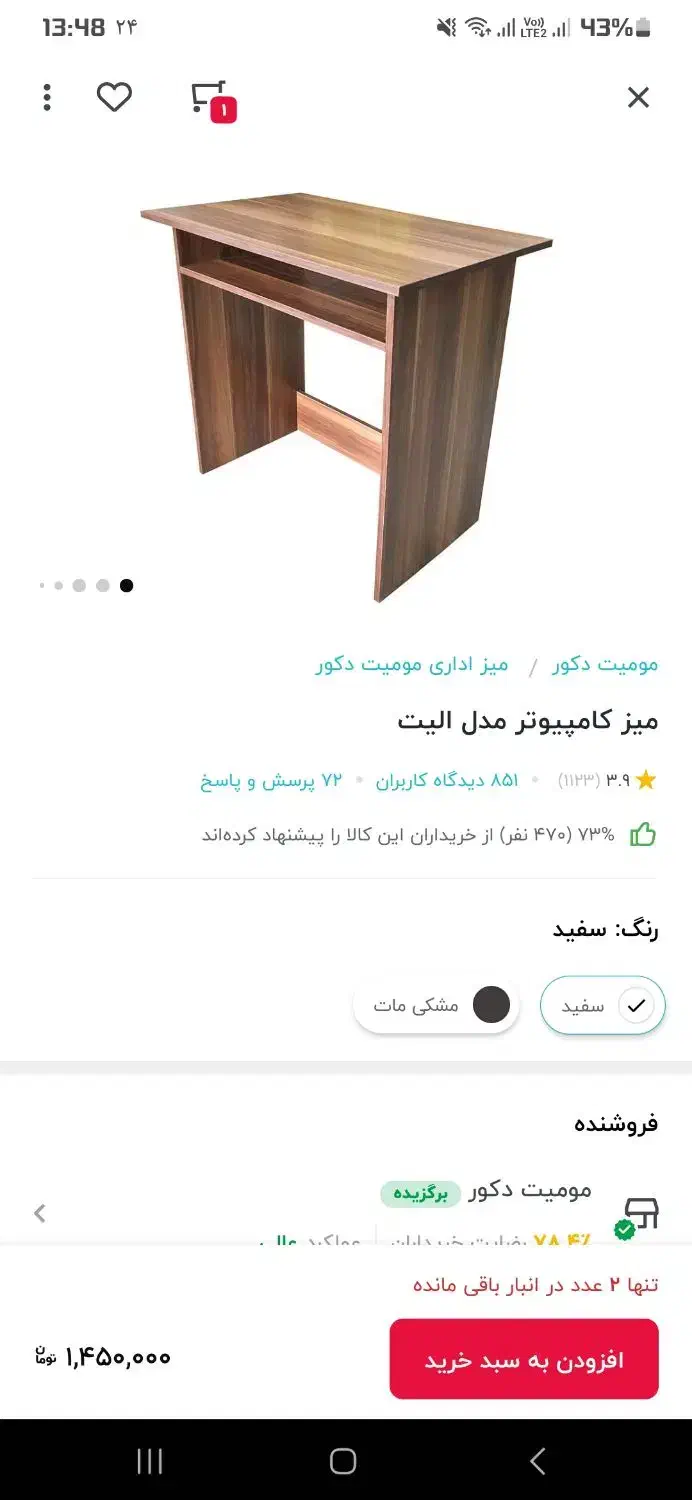Select the سفید color option

(603, 1005)
